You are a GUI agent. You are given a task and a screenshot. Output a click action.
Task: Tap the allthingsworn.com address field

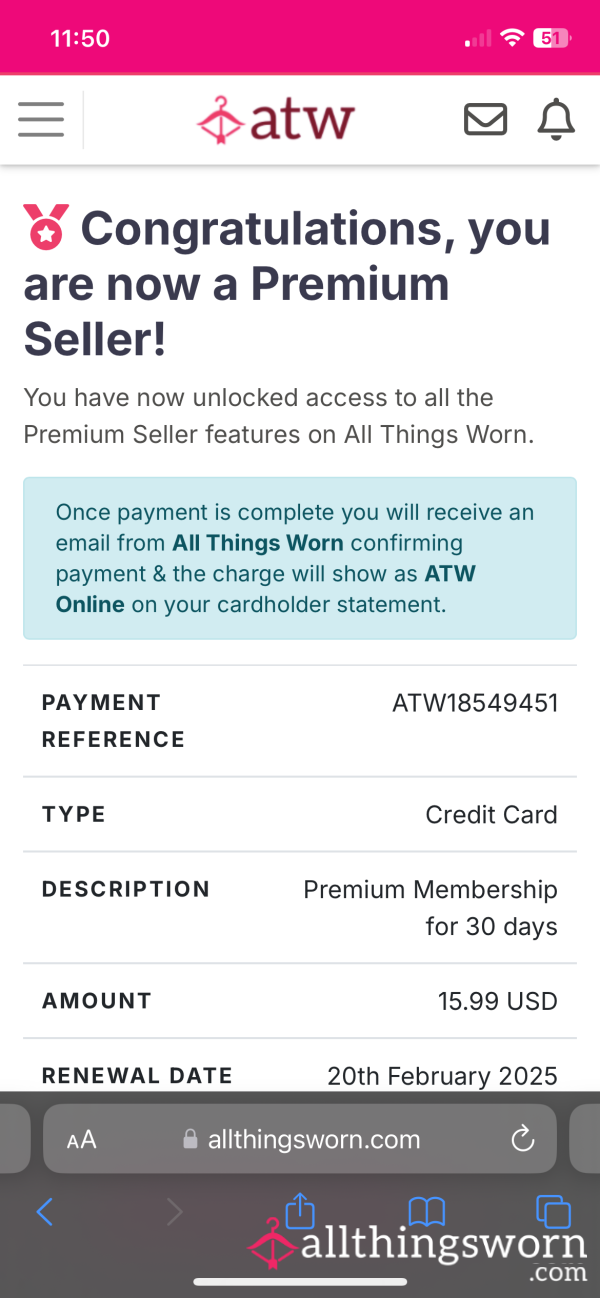coord(300,1139)
